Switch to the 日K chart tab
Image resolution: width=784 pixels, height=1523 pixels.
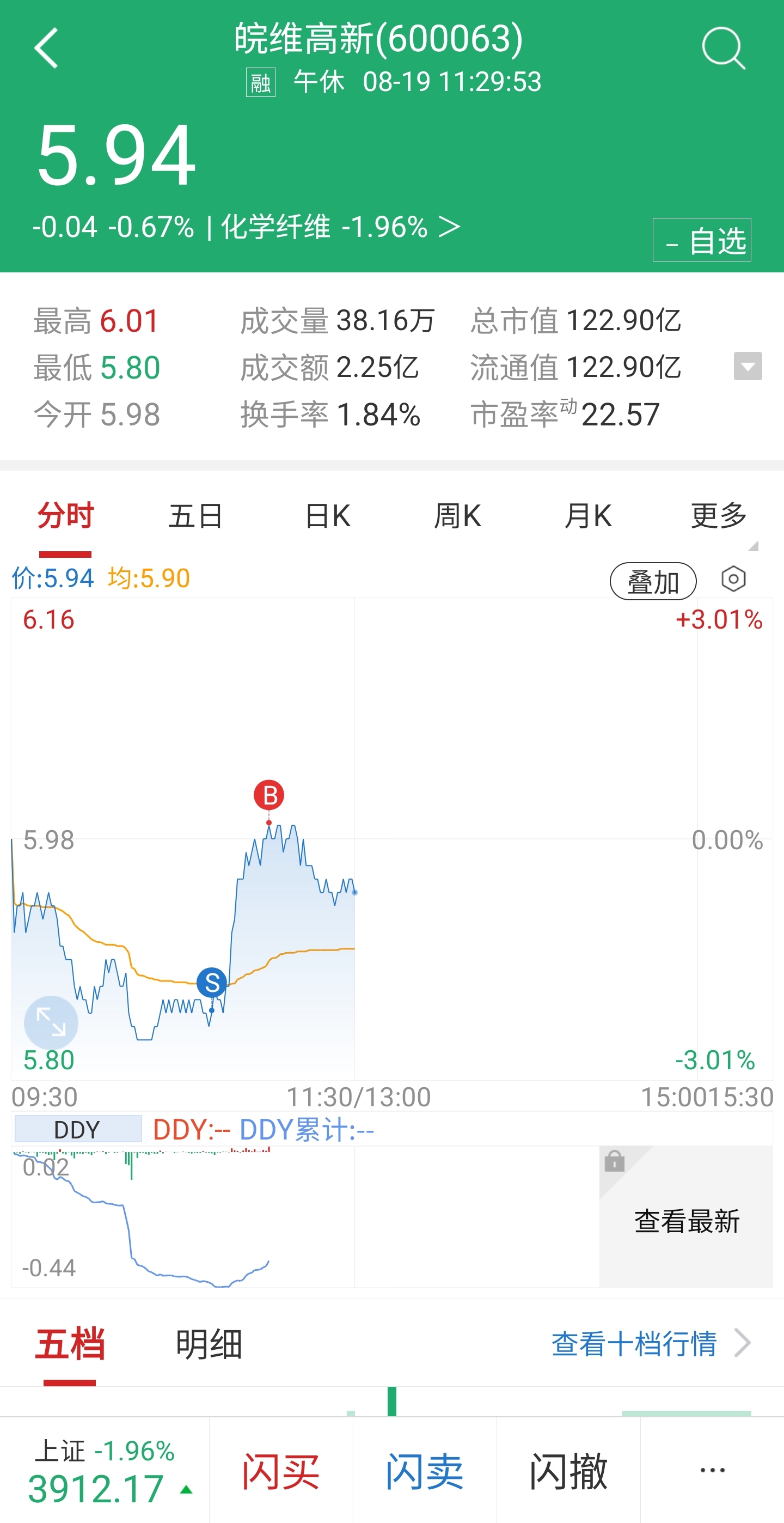point(327,515)
